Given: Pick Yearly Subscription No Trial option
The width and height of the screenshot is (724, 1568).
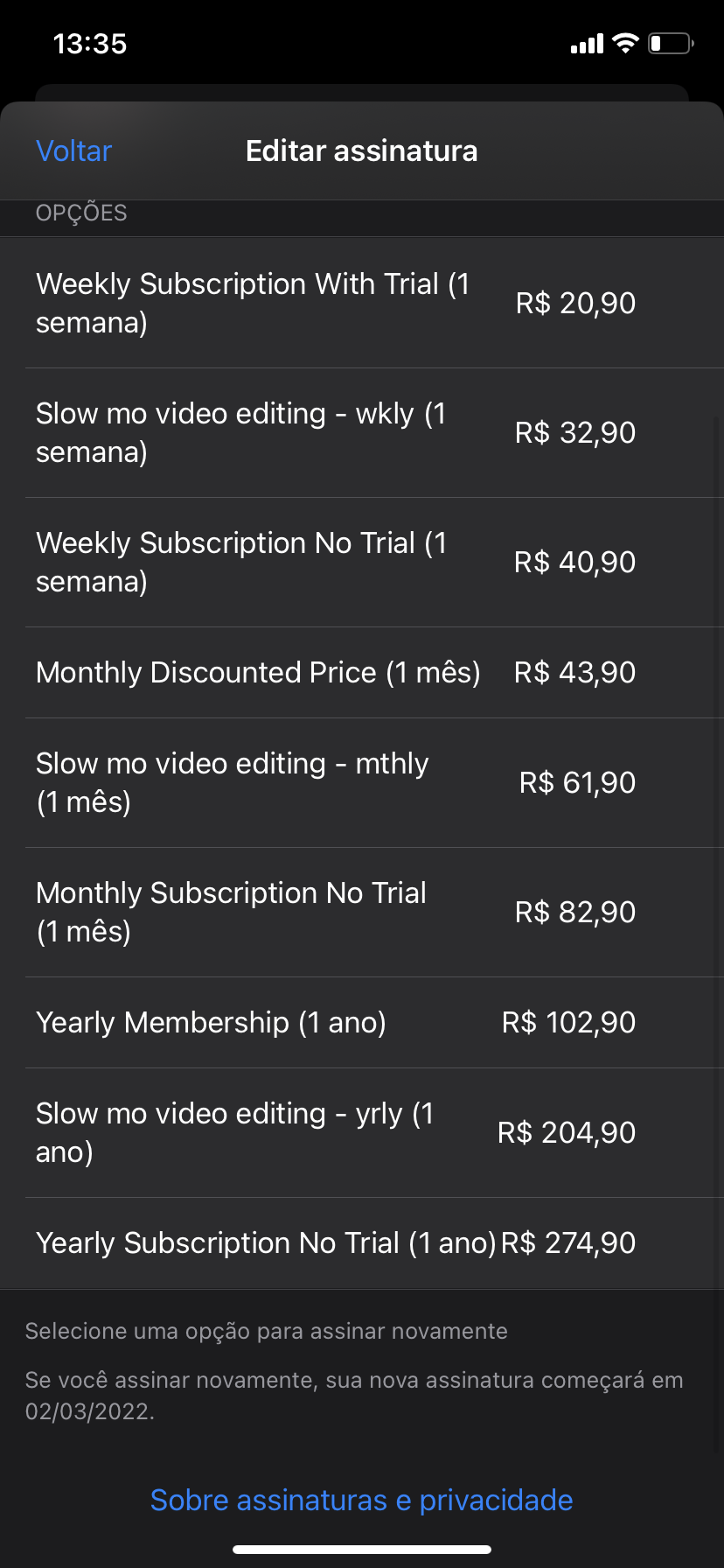Looking at the screenshot, I should pyautogui.click(x=336, y=1242).
